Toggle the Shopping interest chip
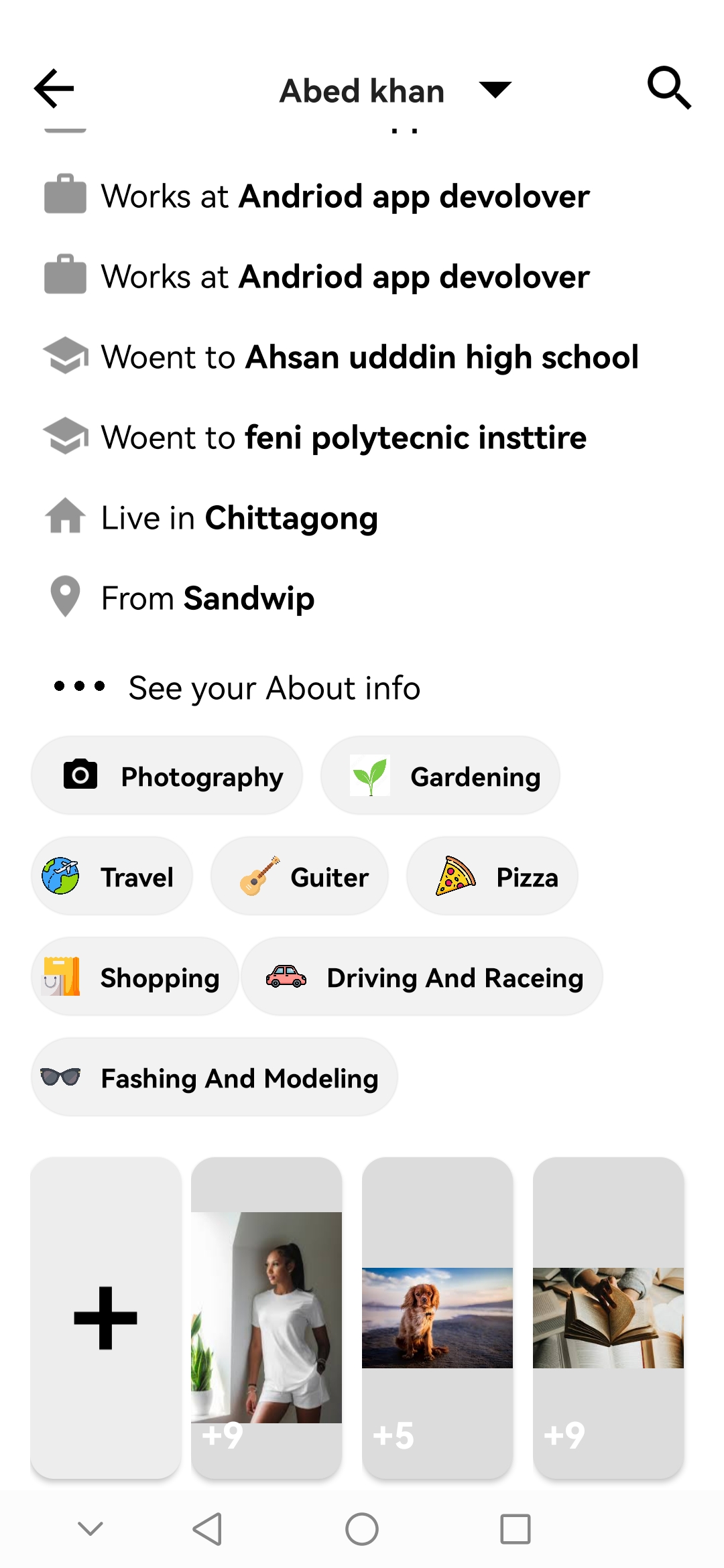This screenshot has height=1568, width=724. pyautogui.click(x=135, y=976)
